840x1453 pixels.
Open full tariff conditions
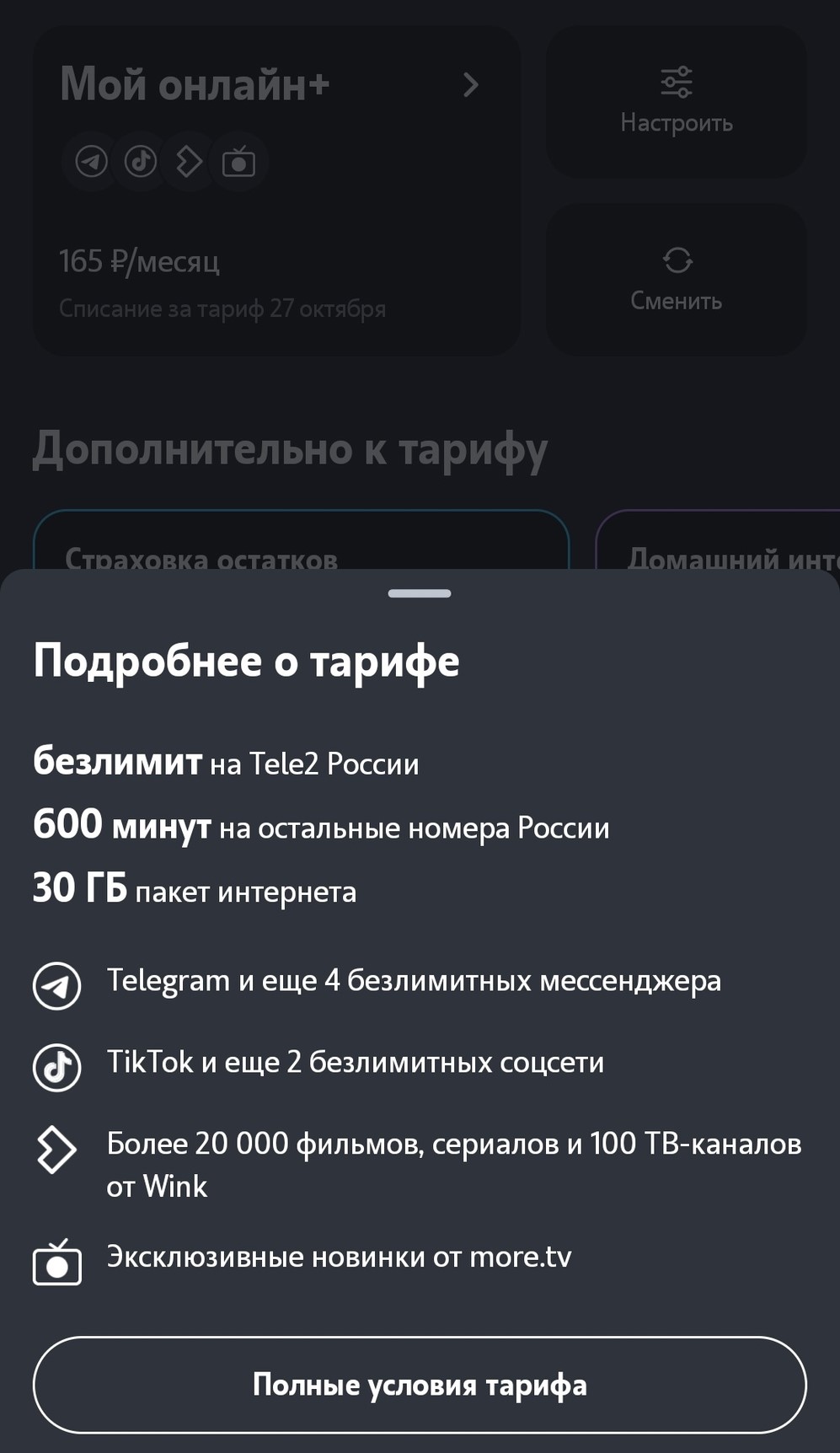[420, 1385]
